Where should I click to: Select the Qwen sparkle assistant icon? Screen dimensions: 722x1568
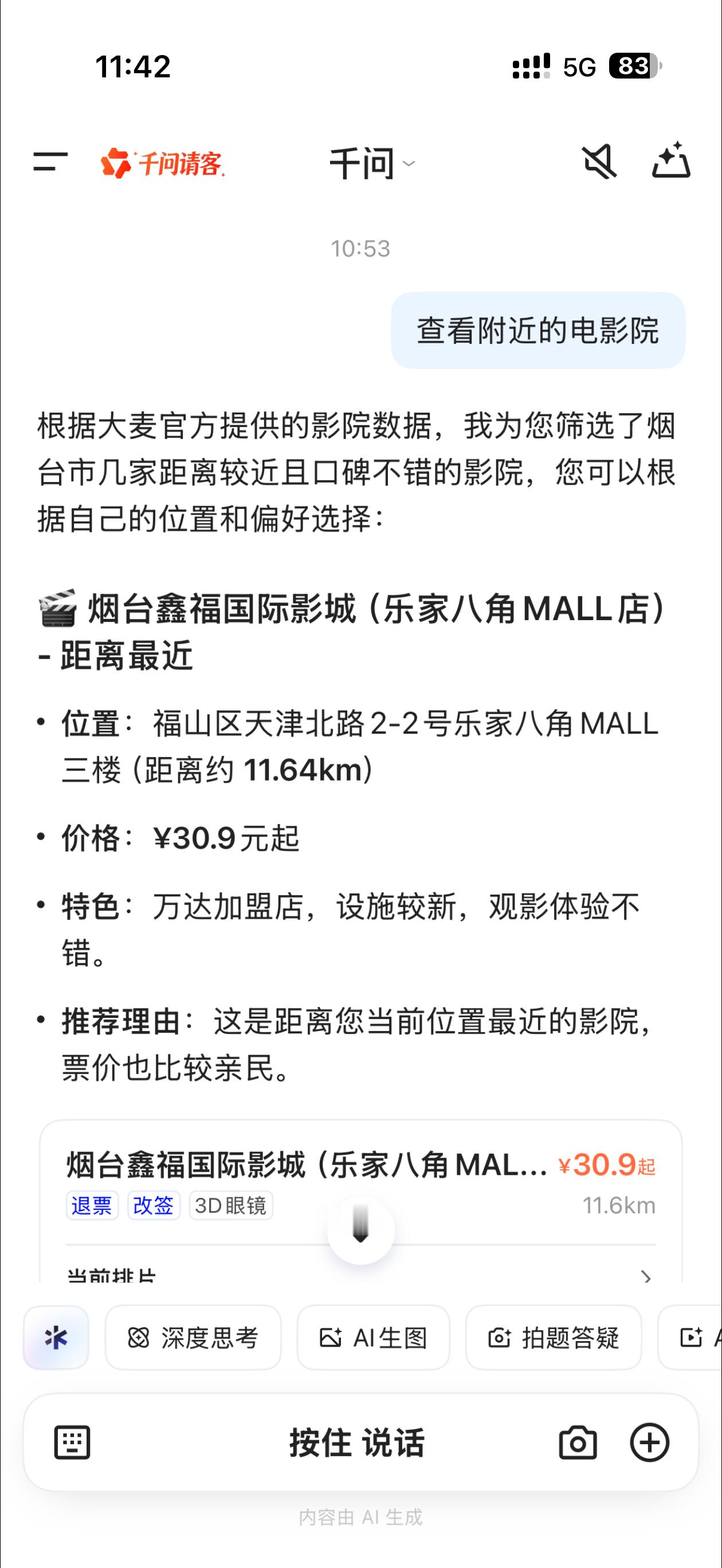(57, 1339)
